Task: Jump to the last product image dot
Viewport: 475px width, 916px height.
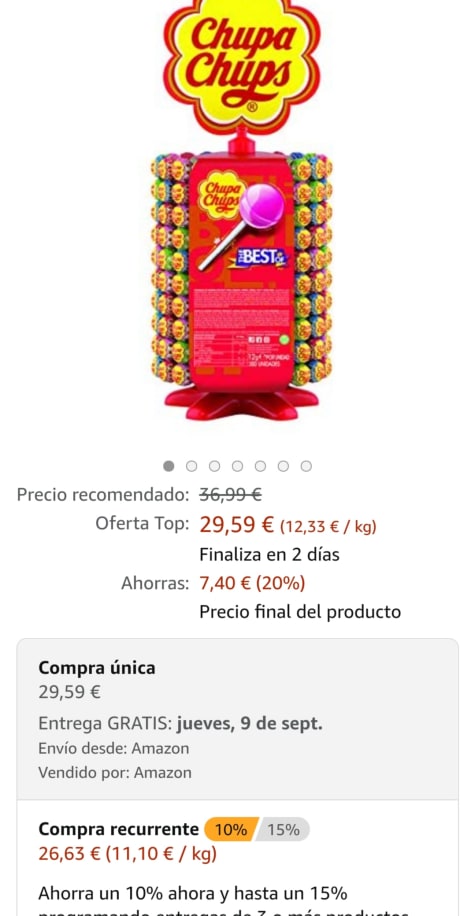Action: (306, 466)
